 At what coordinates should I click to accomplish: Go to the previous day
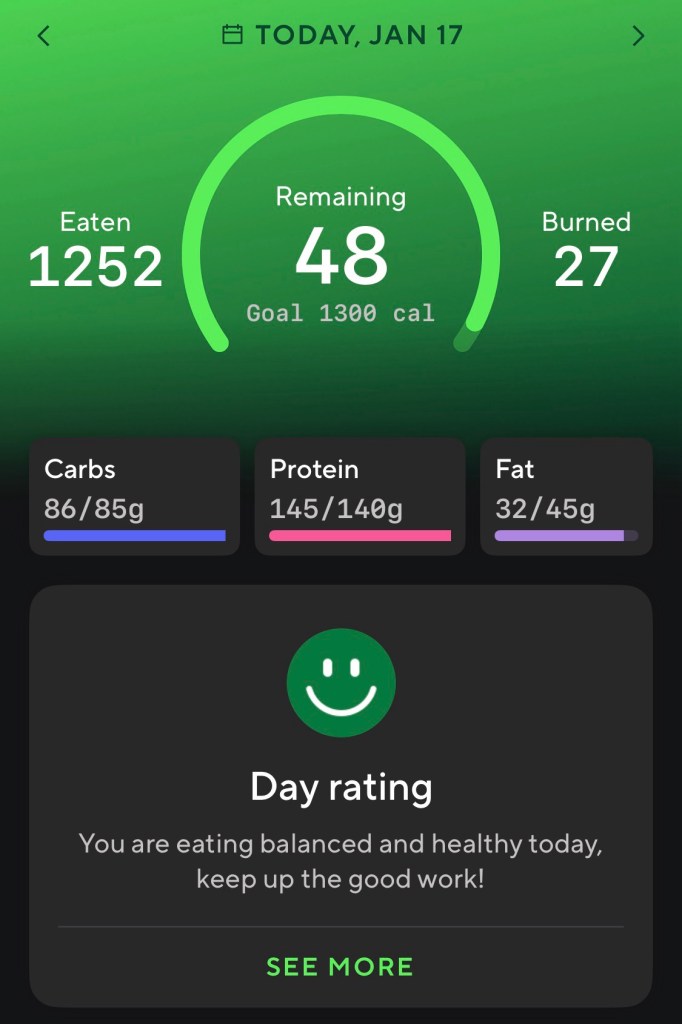click(x=43, y=36)
